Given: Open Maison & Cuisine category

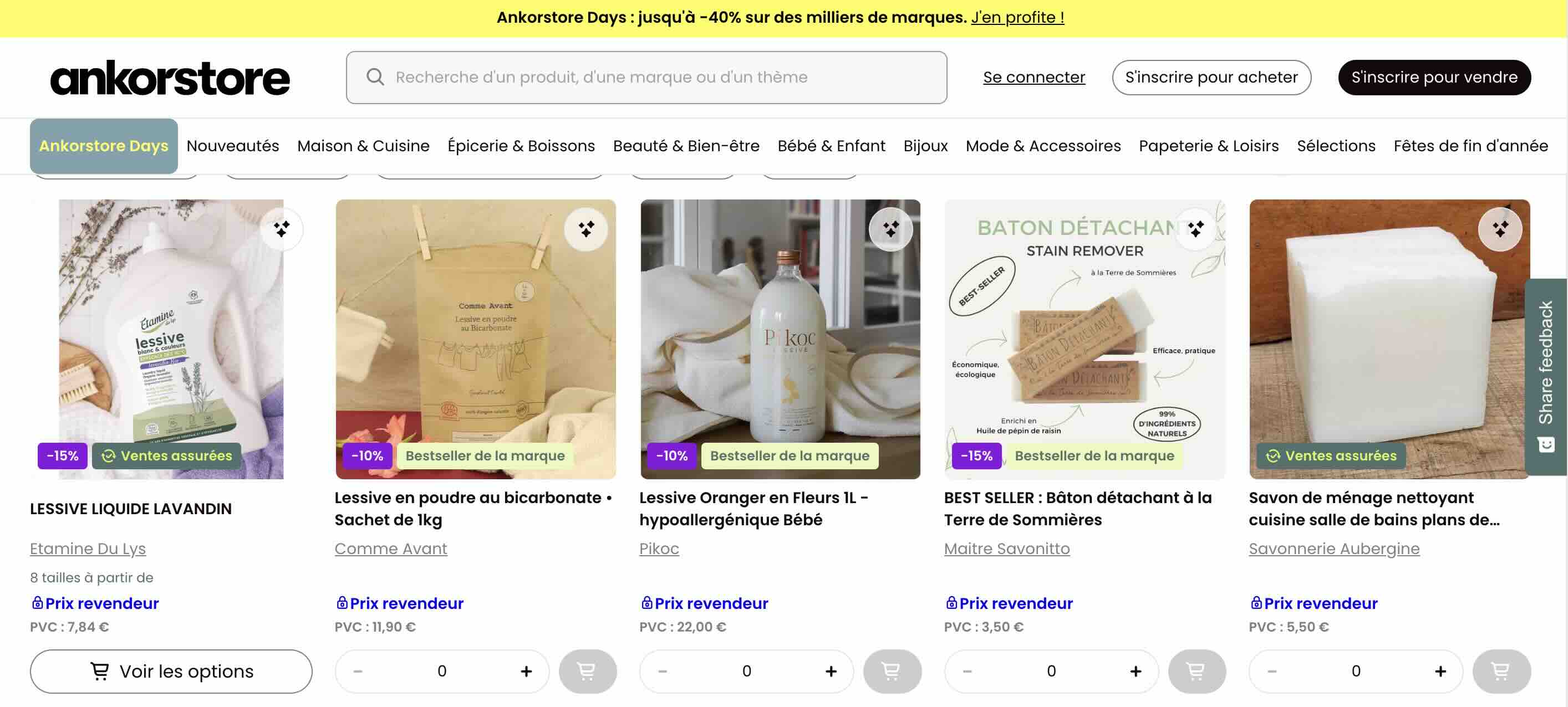Looking at the screenshot, I should coord(363,146).
